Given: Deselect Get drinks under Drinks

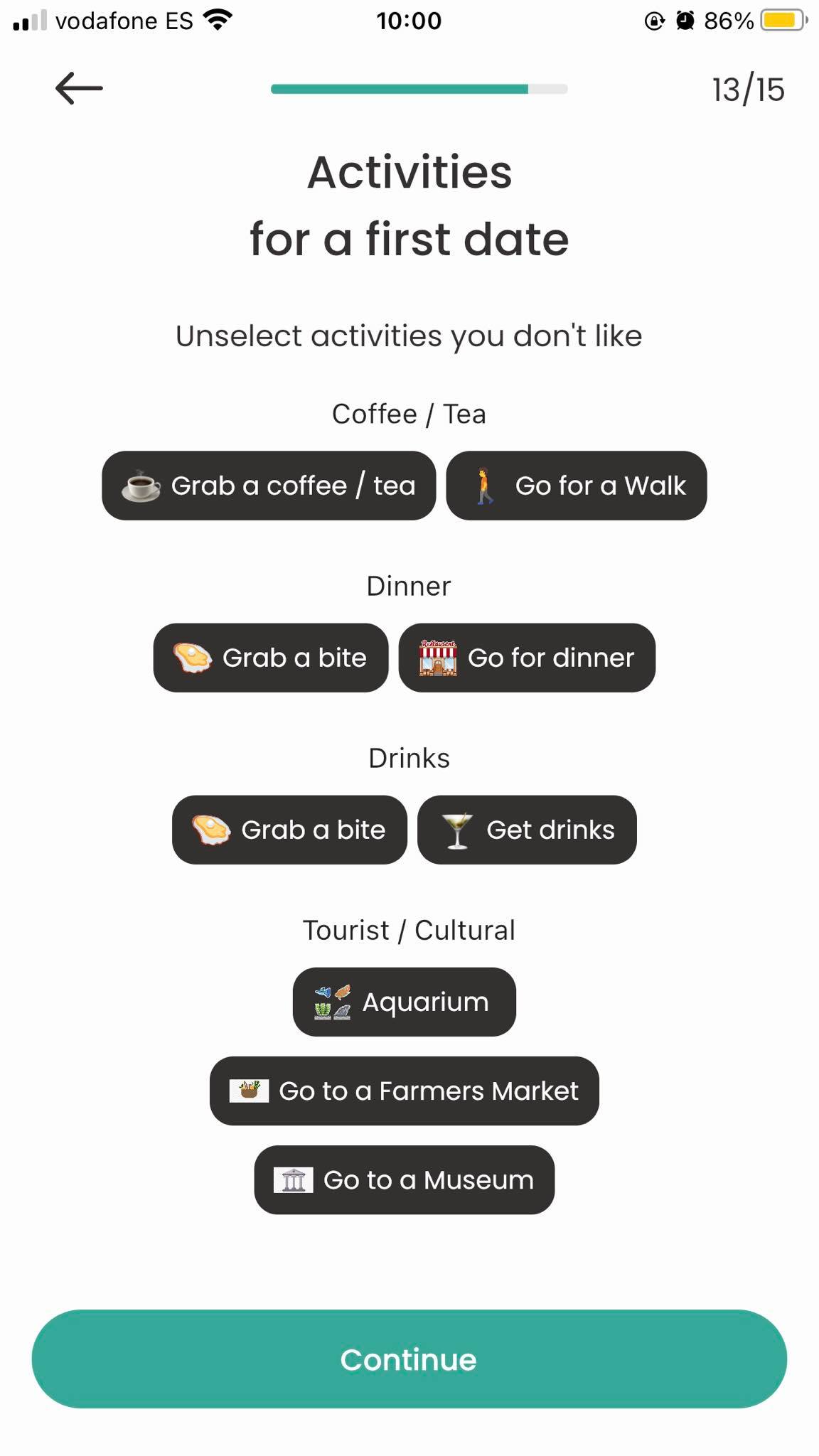Looking at the screenshot, I should (x=528, y=830).
